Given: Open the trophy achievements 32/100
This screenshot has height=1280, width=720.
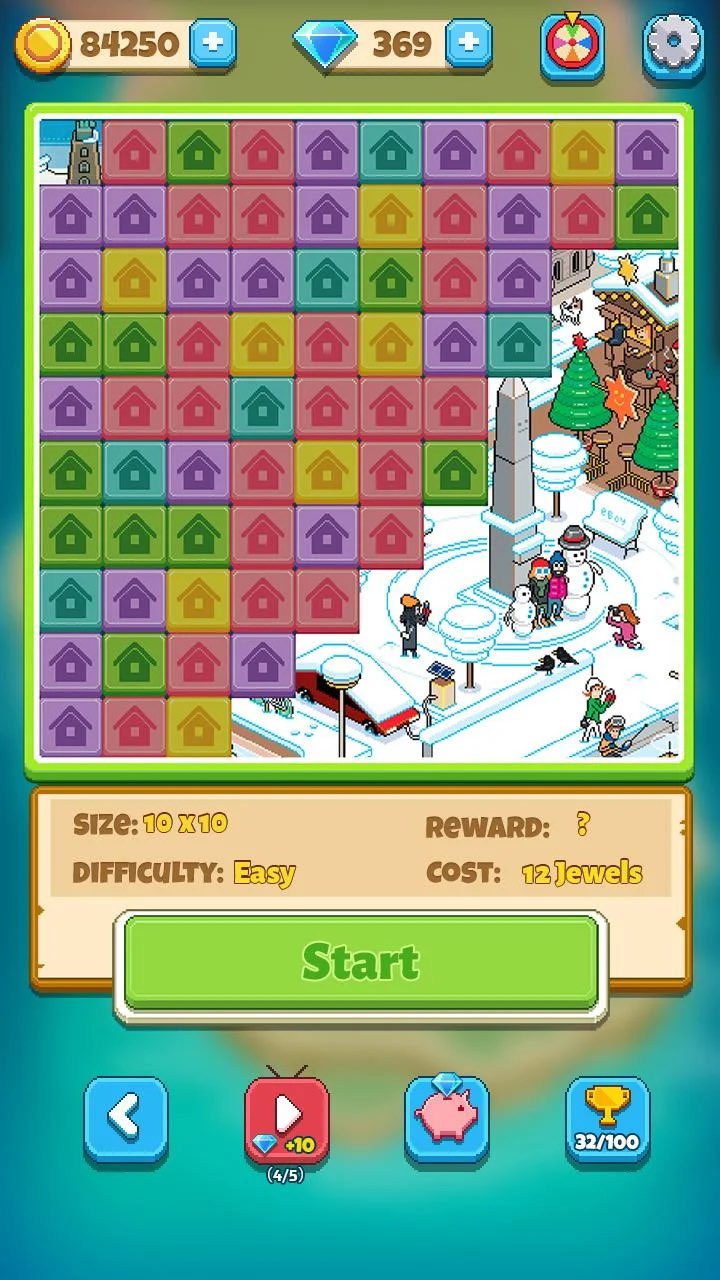Looking at the screenshot, I should pyautogui.click(x=608, y=1119).
